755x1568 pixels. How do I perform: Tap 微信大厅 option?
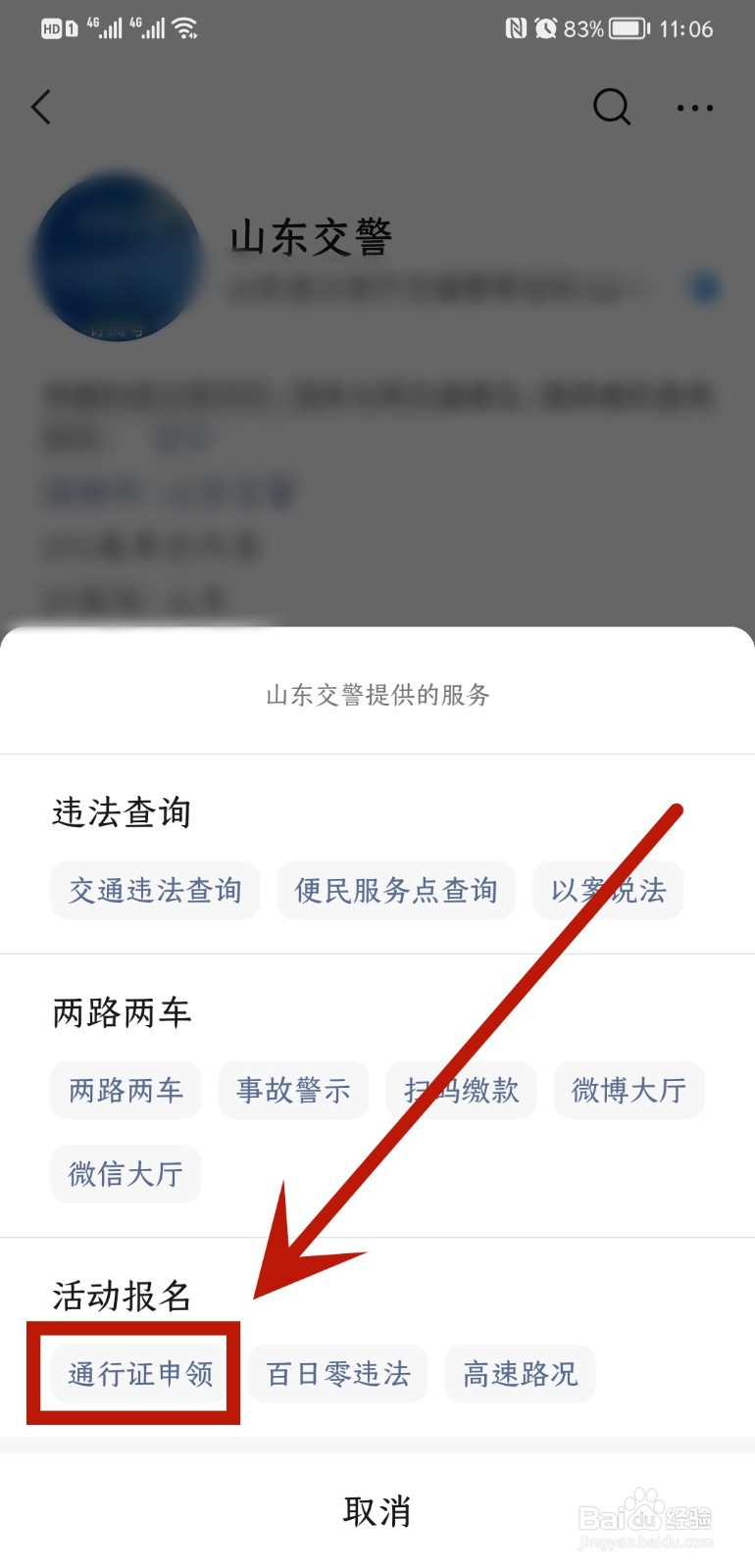[126, 1174]
